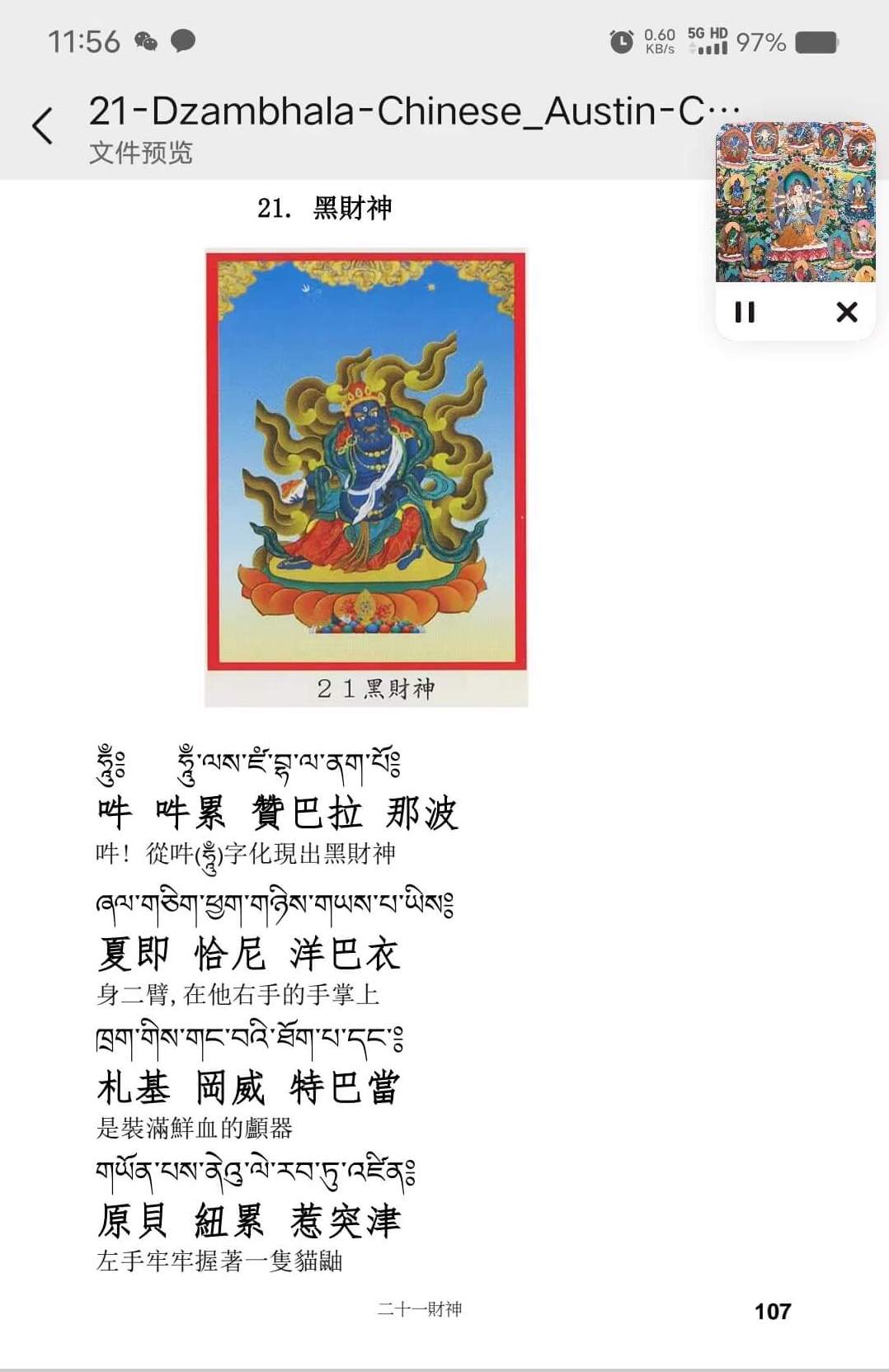Pause the floating mini player

pyautogui.click(x=745, y=312)
